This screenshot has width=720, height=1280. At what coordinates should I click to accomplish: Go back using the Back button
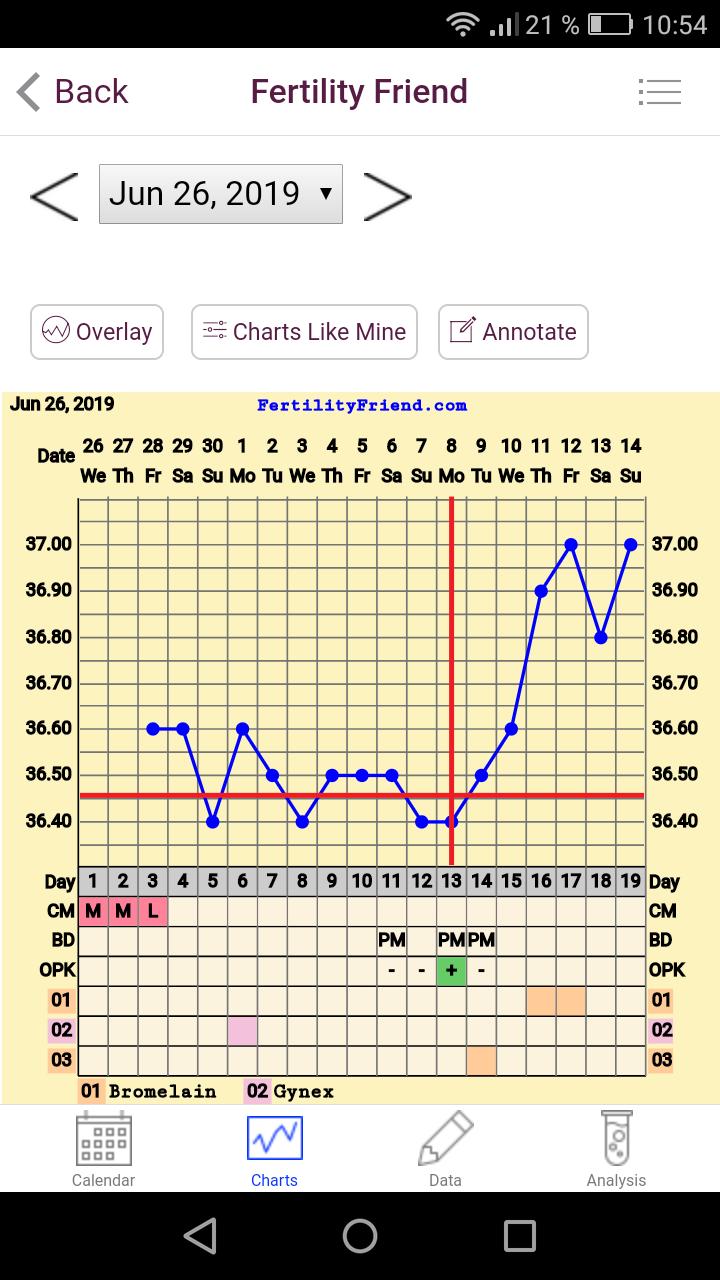tap(73, 92)
